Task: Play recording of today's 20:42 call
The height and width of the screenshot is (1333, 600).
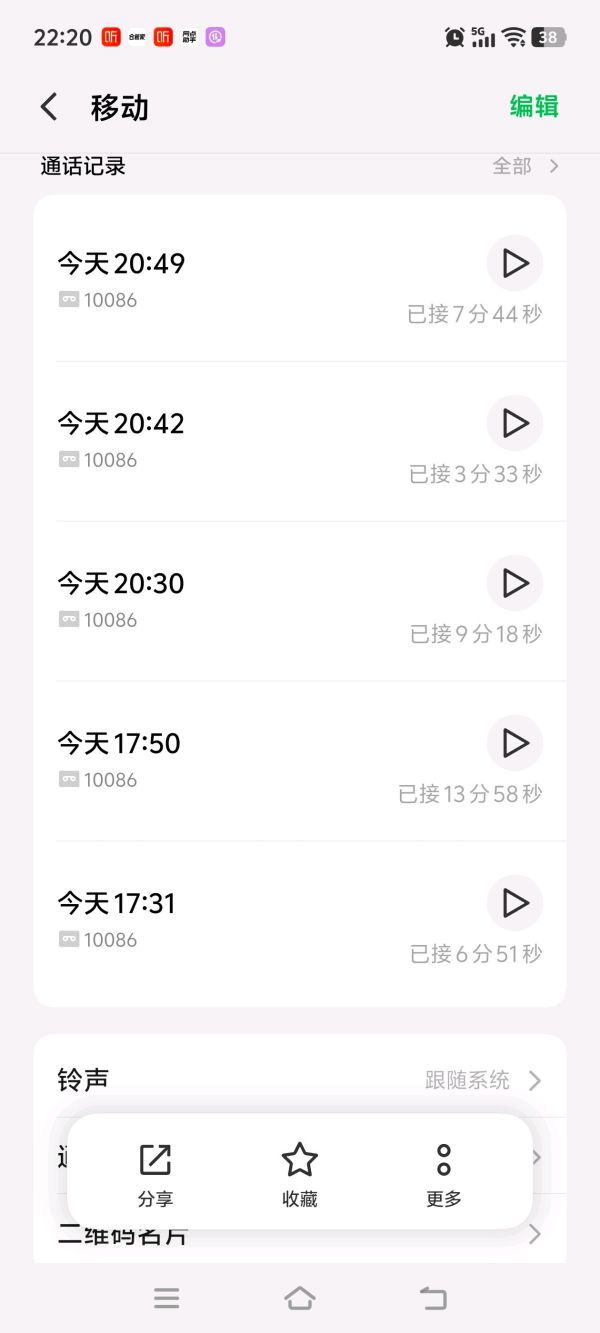Action: coord(515,423)
